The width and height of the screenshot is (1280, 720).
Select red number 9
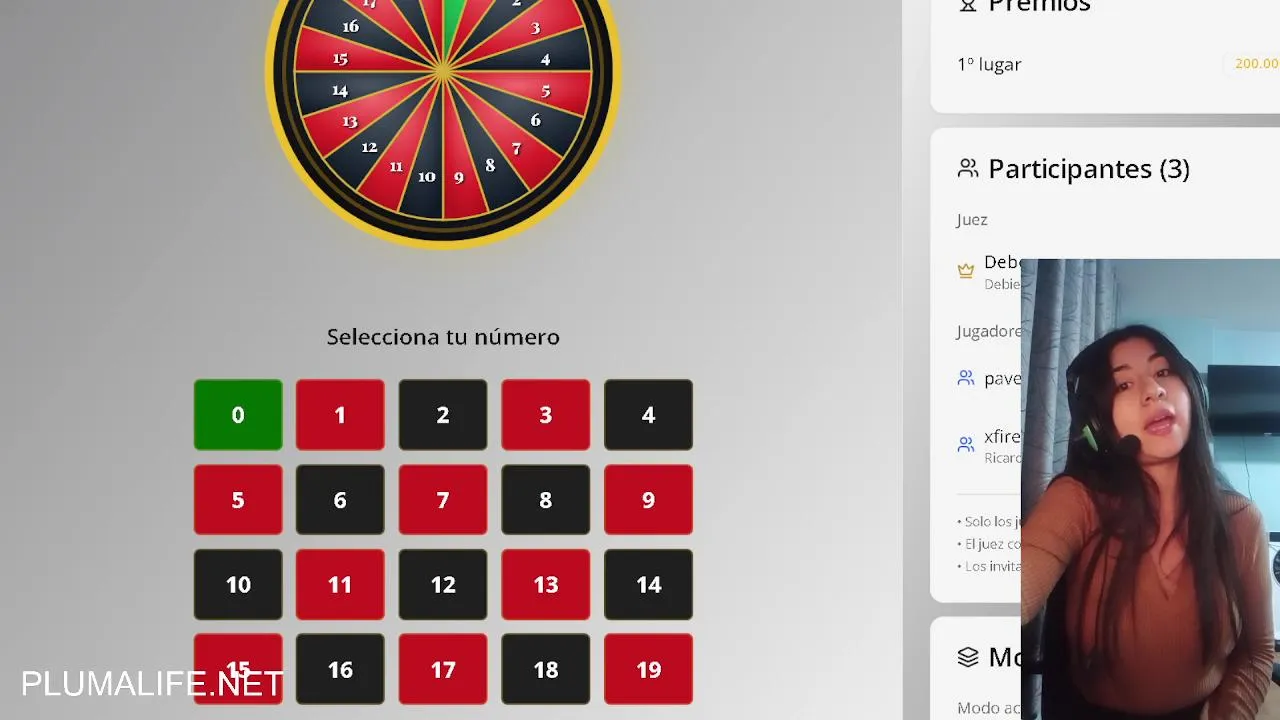click(x=648, y=500)
